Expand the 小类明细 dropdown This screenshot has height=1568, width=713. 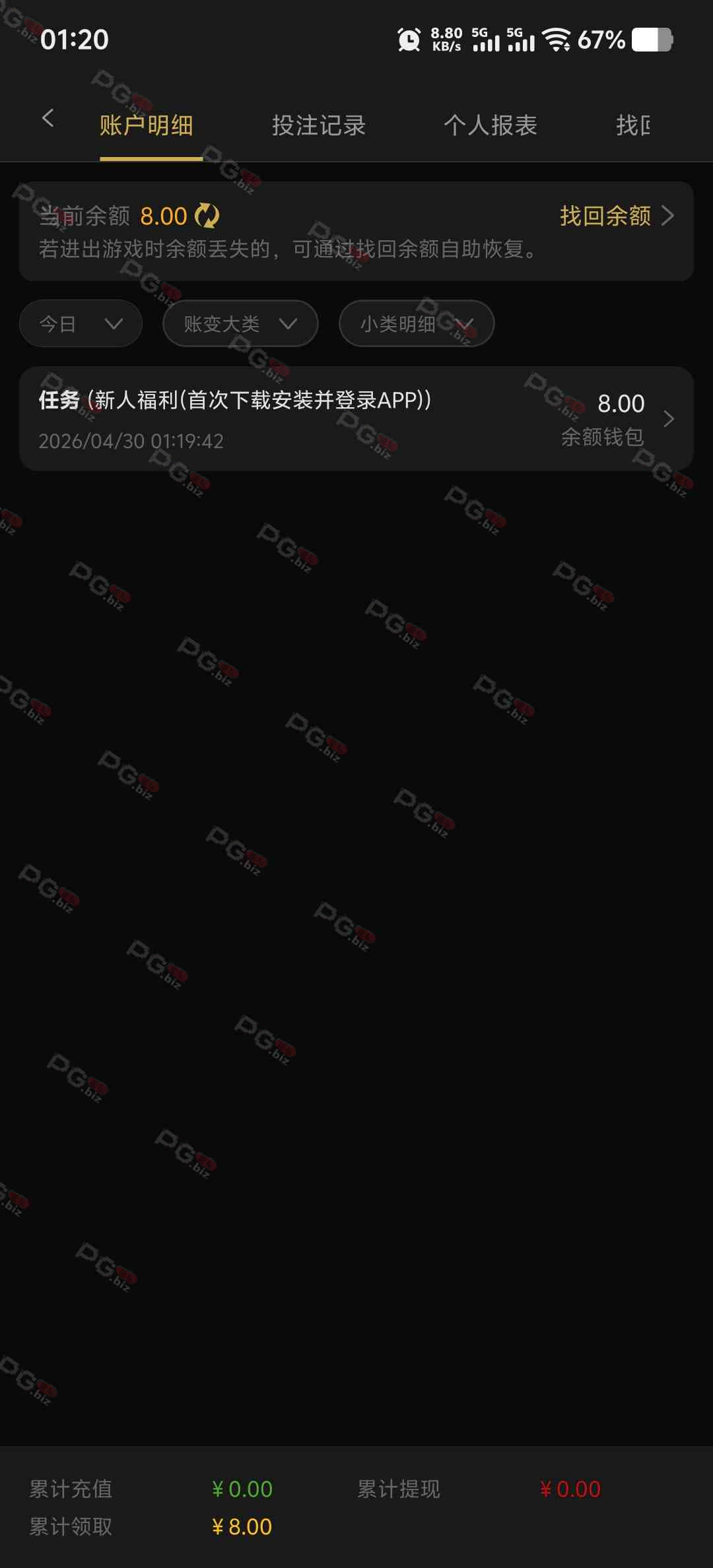pyautogui.click(x=416, y=324)
